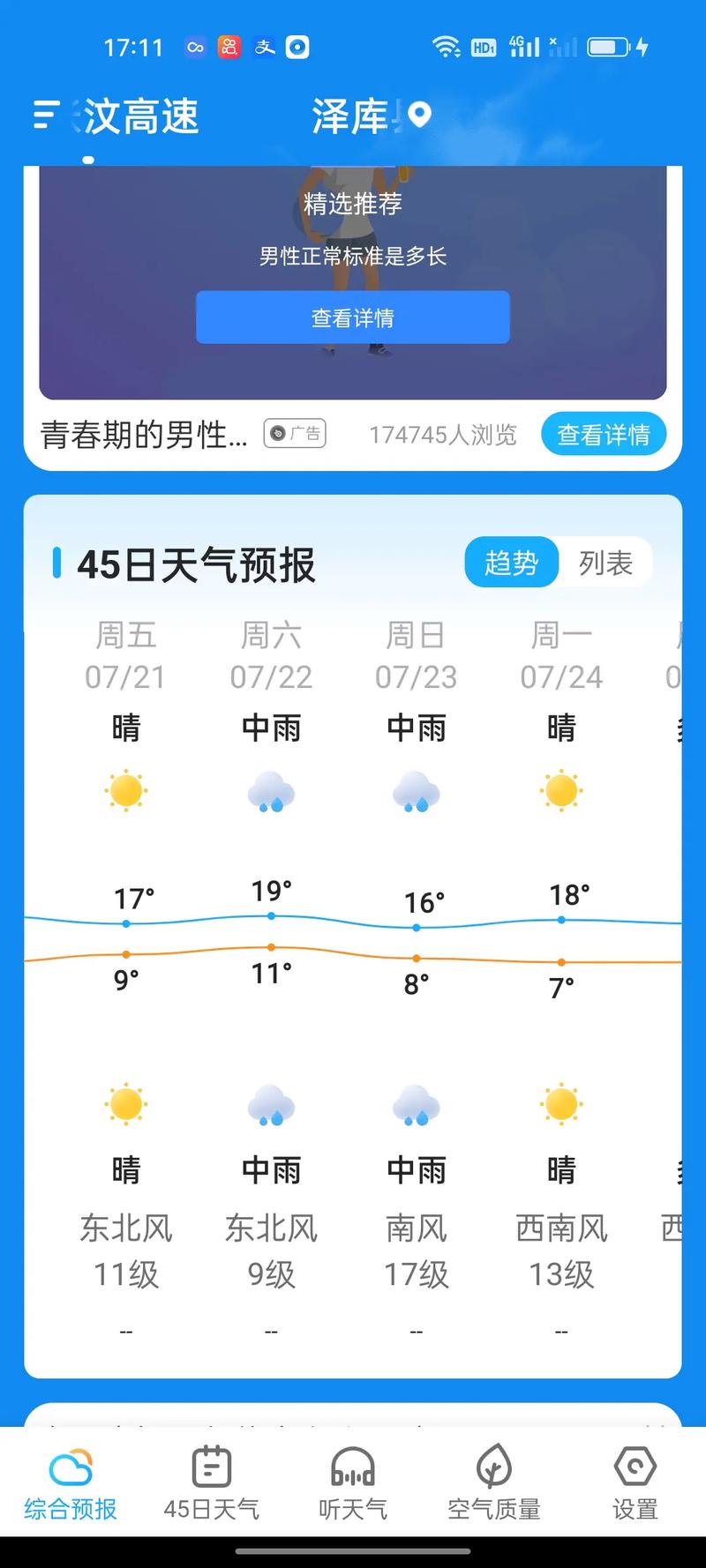Tap the sun icon in 周一 column
This screenshot has width=706, height=1568.
point(561,791)
